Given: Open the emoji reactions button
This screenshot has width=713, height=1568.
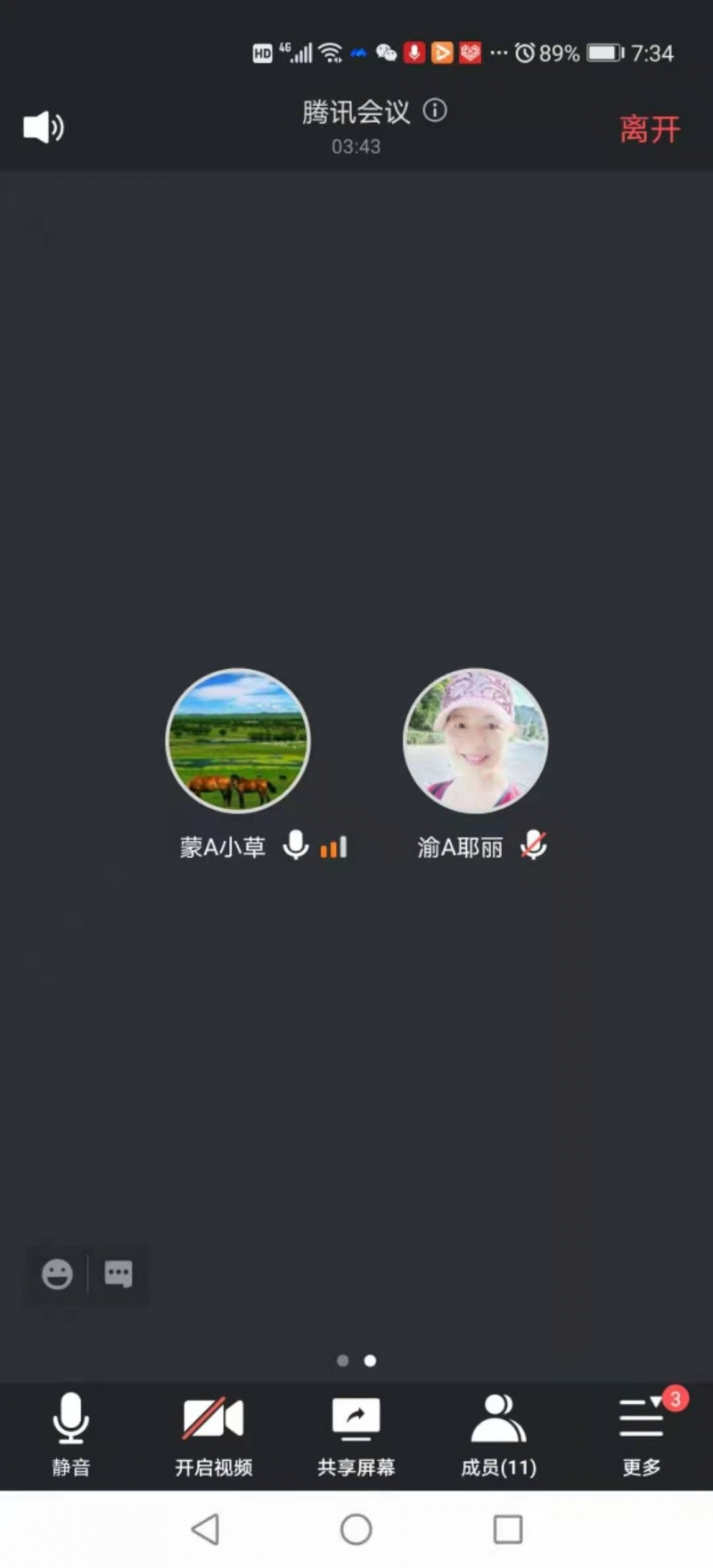Looking at the screenshot, I should pyautogui.click(x=57, y=1274).
